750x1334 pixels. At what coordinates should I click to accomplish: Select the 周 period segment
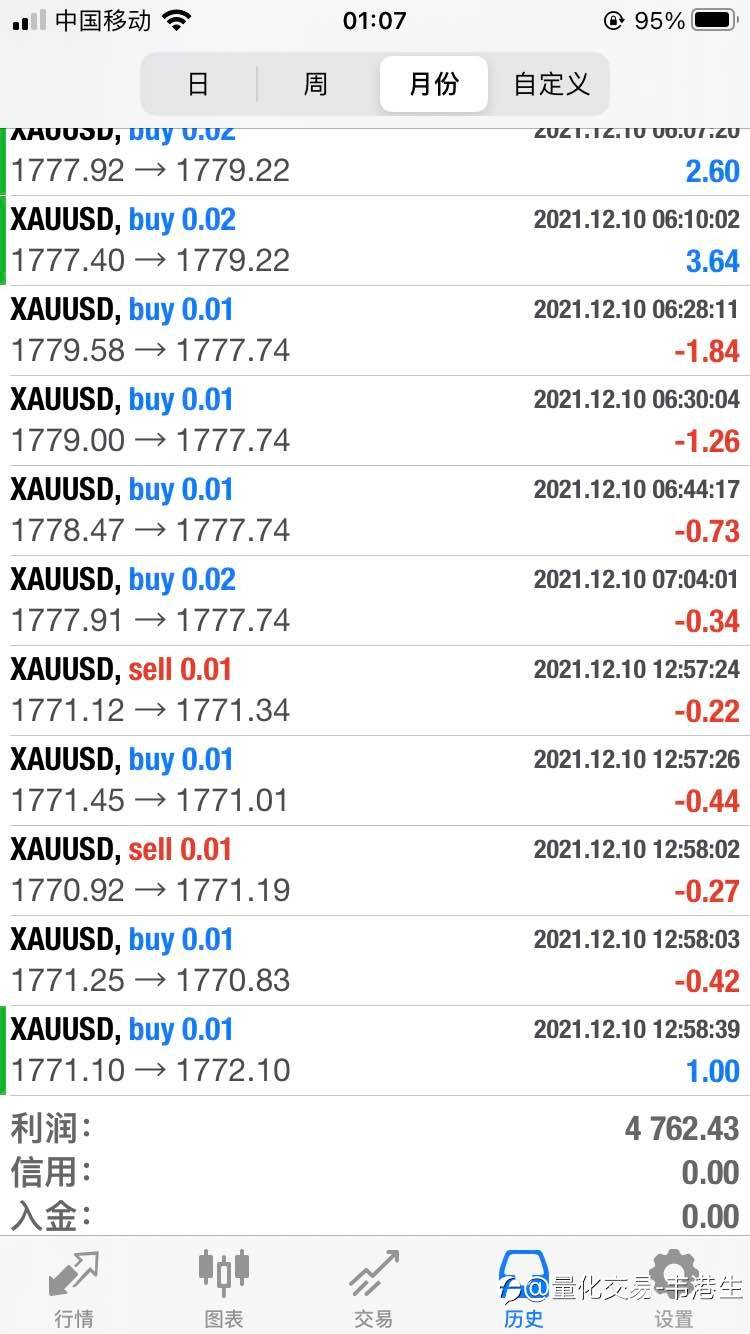coord(316,84)
